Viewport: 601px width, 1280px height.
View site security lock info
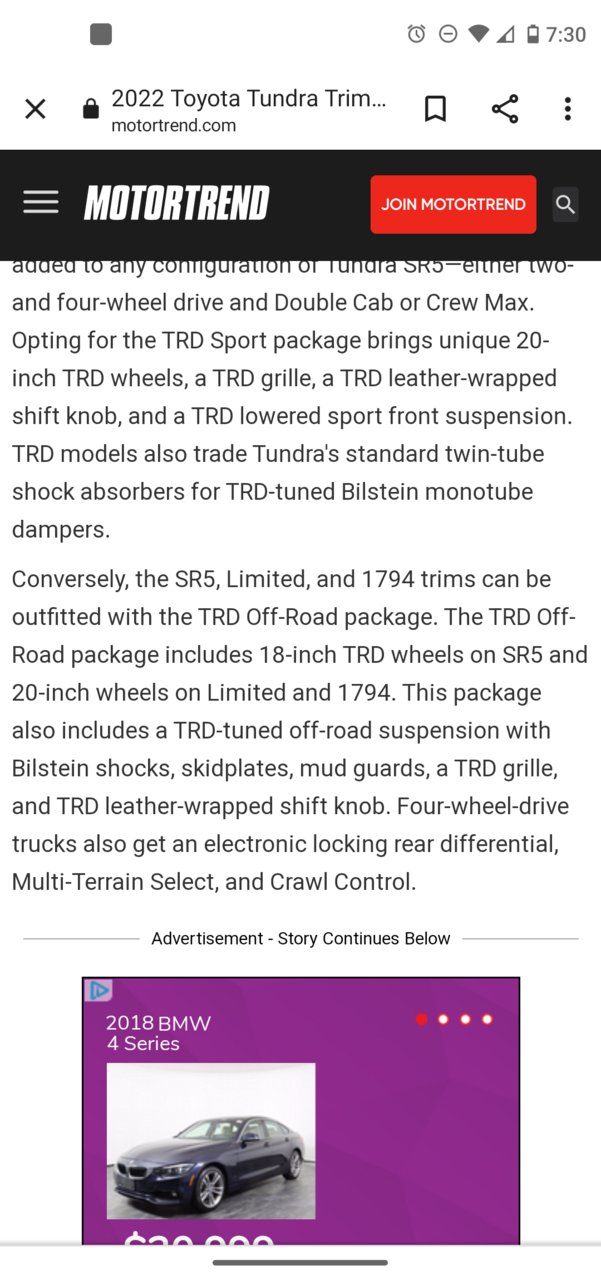point(91,110)
